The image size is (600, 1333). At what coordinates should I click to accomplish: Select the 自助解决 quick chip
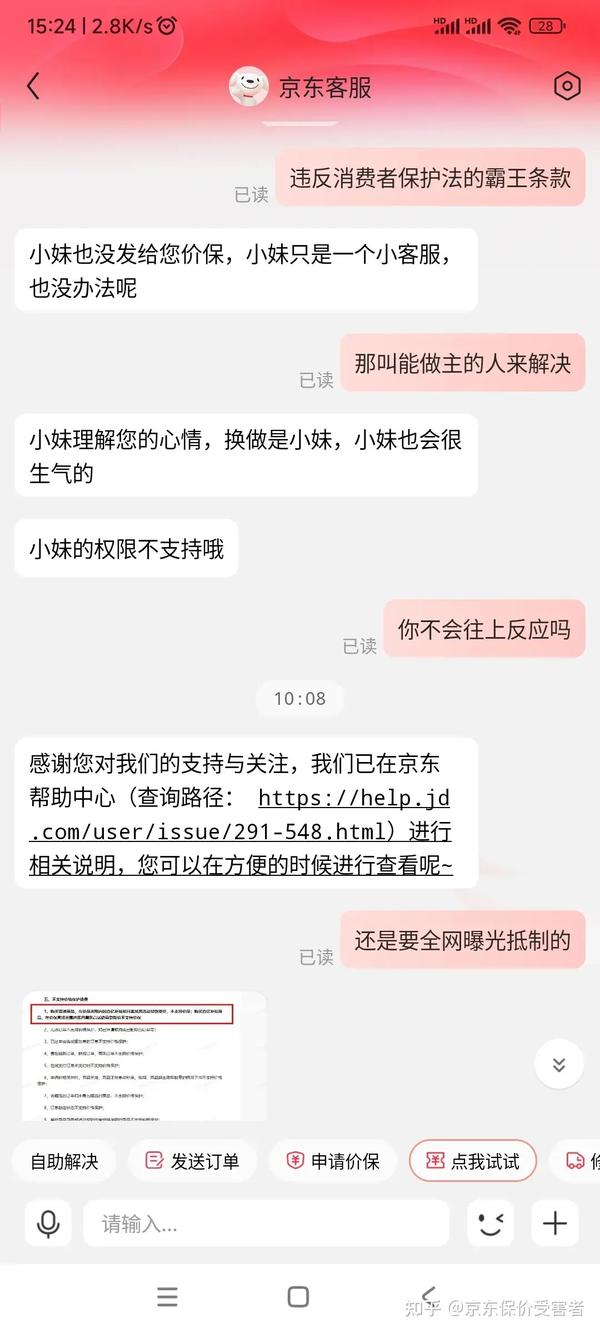tap(64, 1161)
